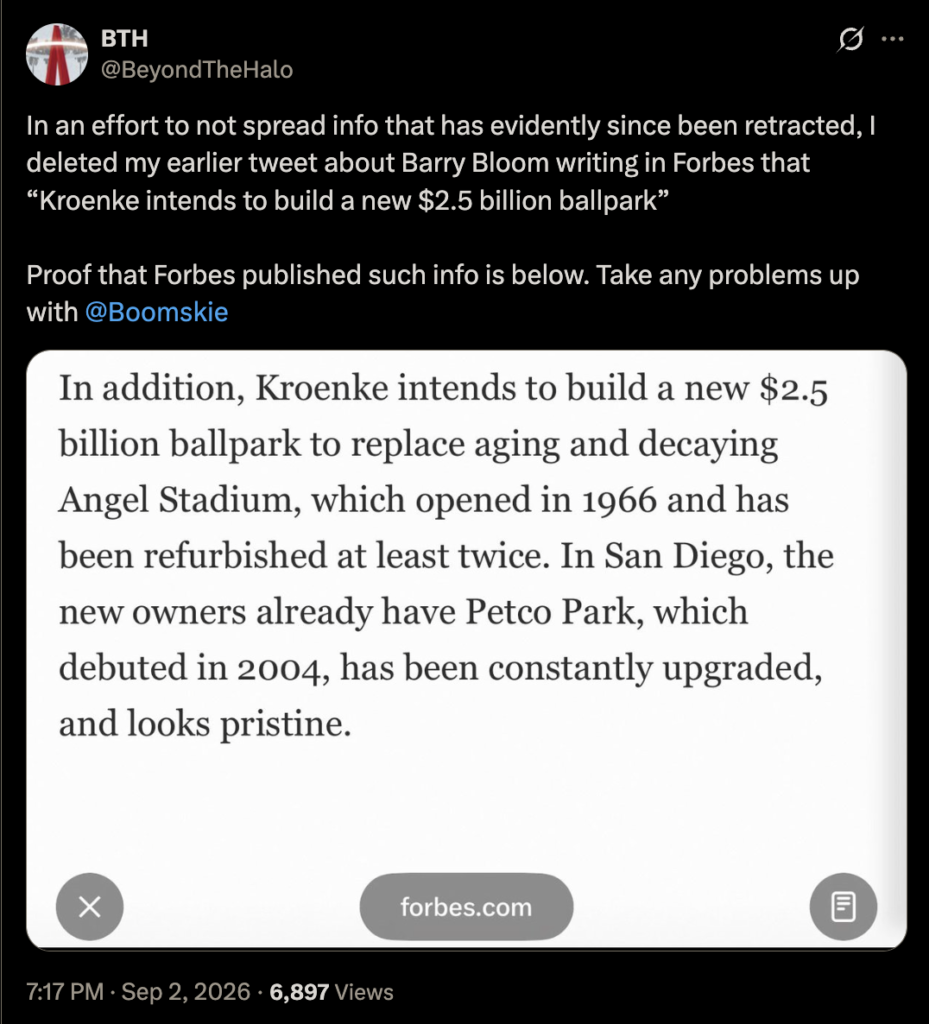This screenshot has height=1024, width=929.
Task: Open the attached Forbes article screenshot
Action: [466, 650]
